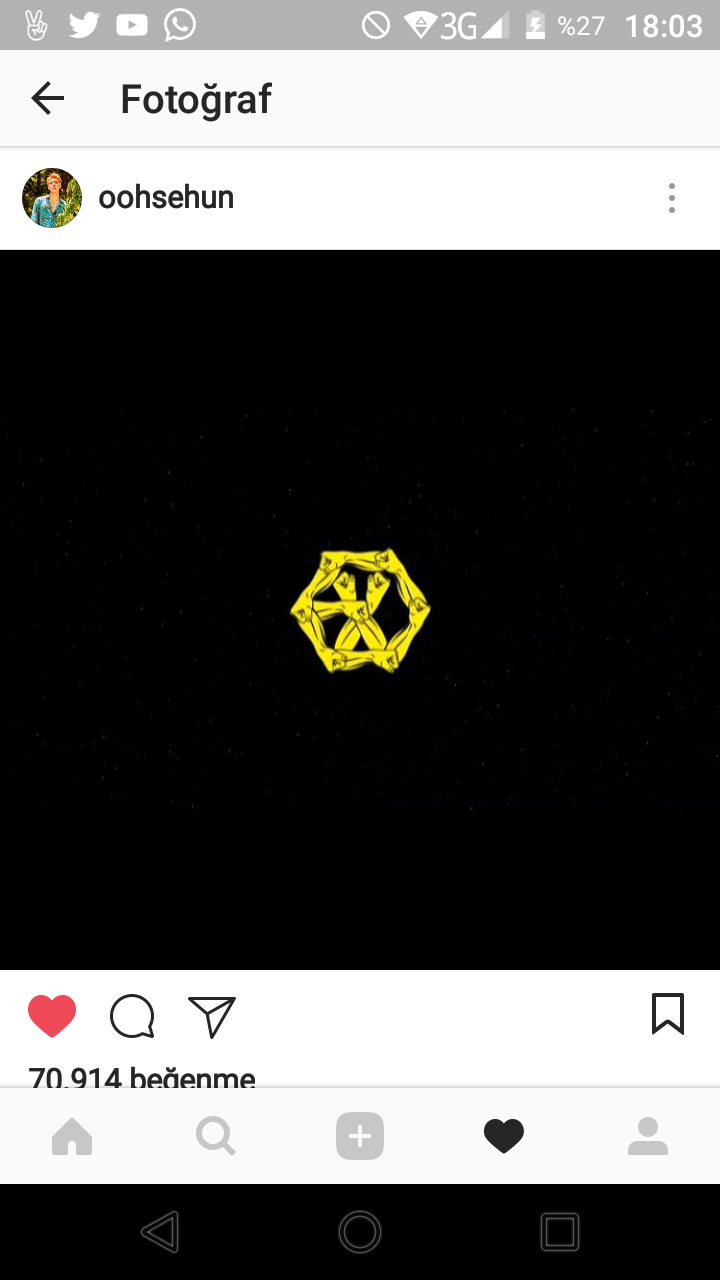Bookmark oohsehun's post
Screen dimensions: 720x1280
click(668, 1014)
